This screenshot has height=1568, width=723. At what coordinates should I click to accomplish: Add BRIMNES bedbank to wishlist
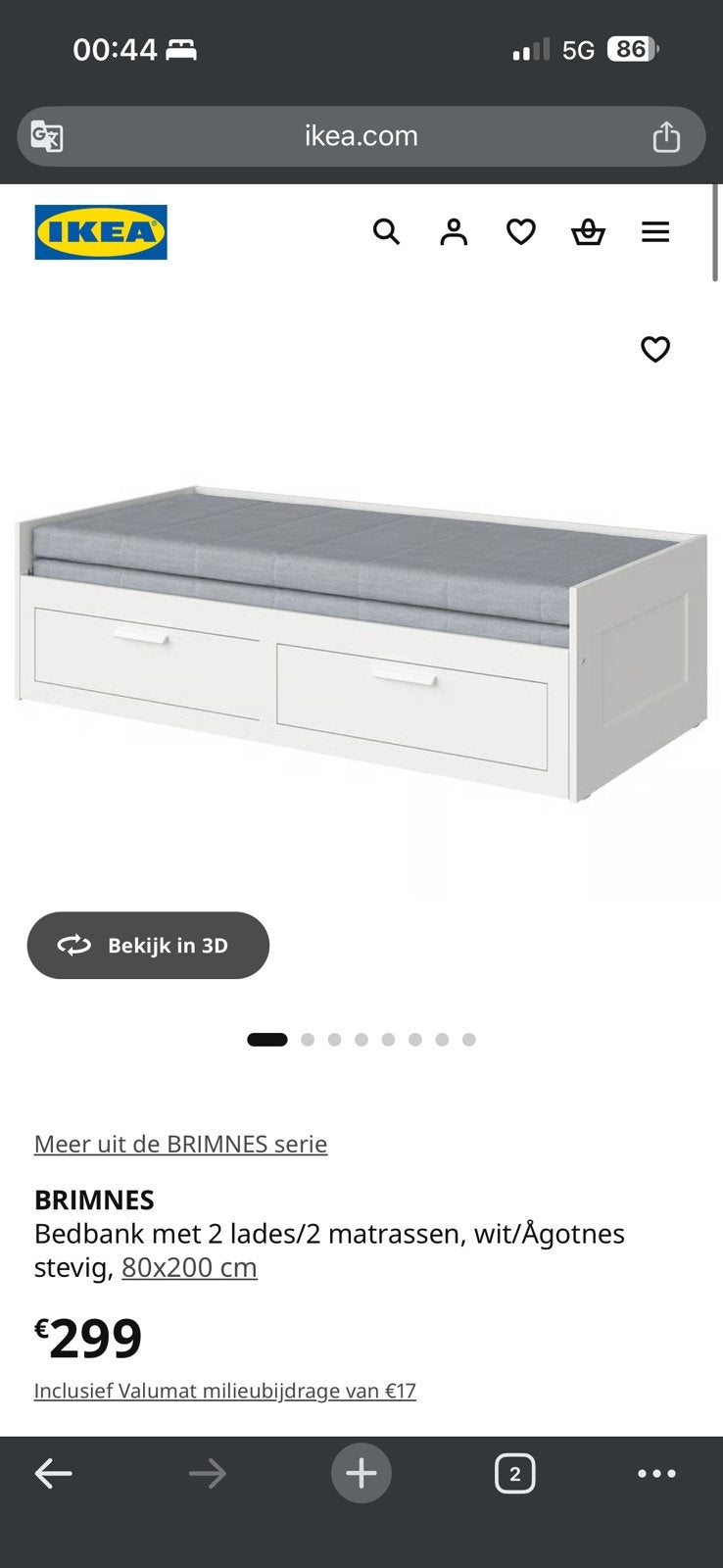[x=655, y=349]
